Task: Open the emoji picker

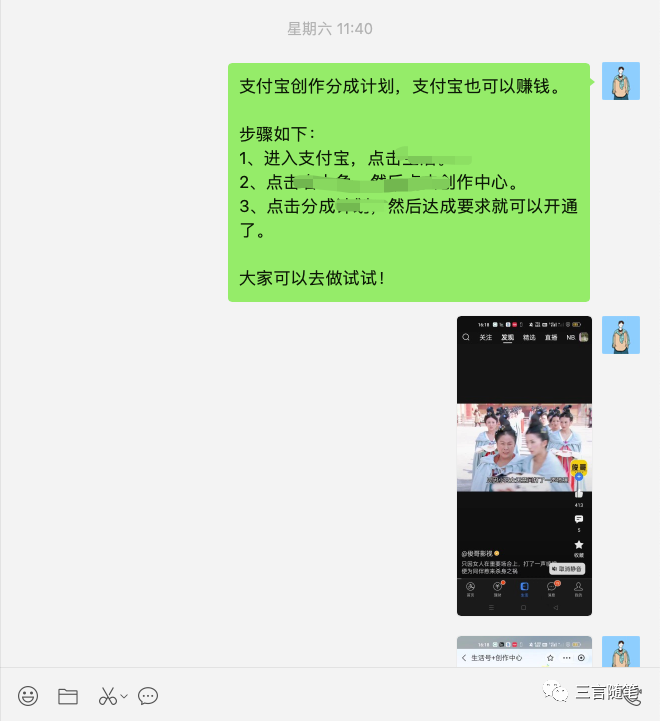Action: click(28, 696)
